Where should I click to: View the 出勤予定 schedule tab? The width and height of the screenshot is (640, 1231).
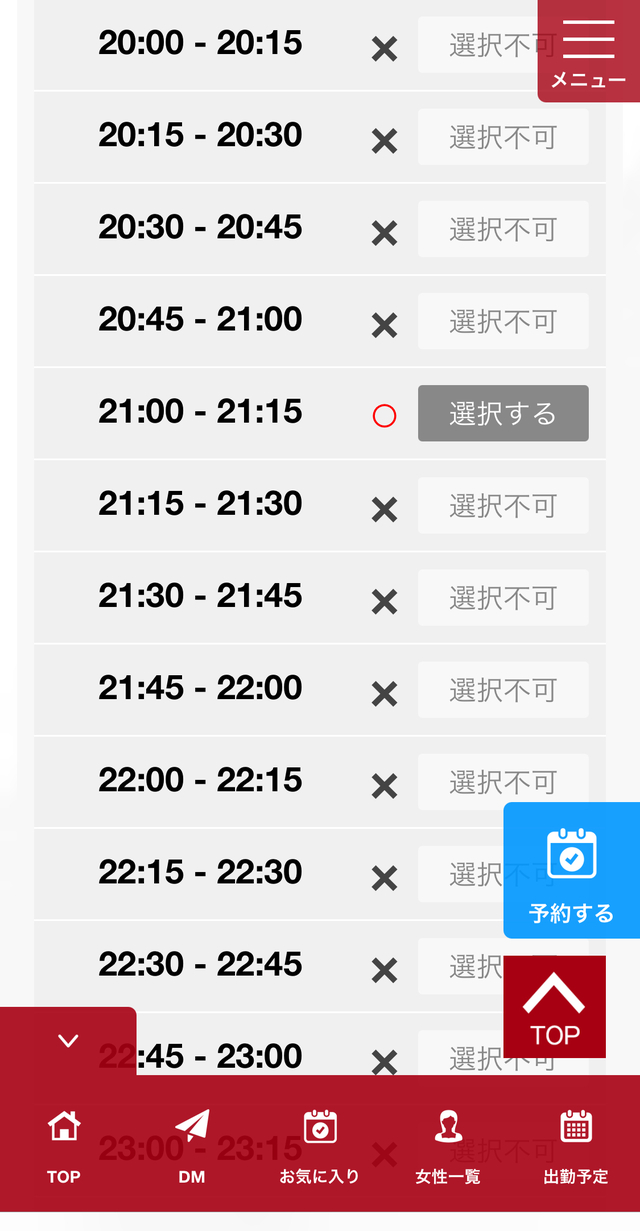(x=575, y=1145)
